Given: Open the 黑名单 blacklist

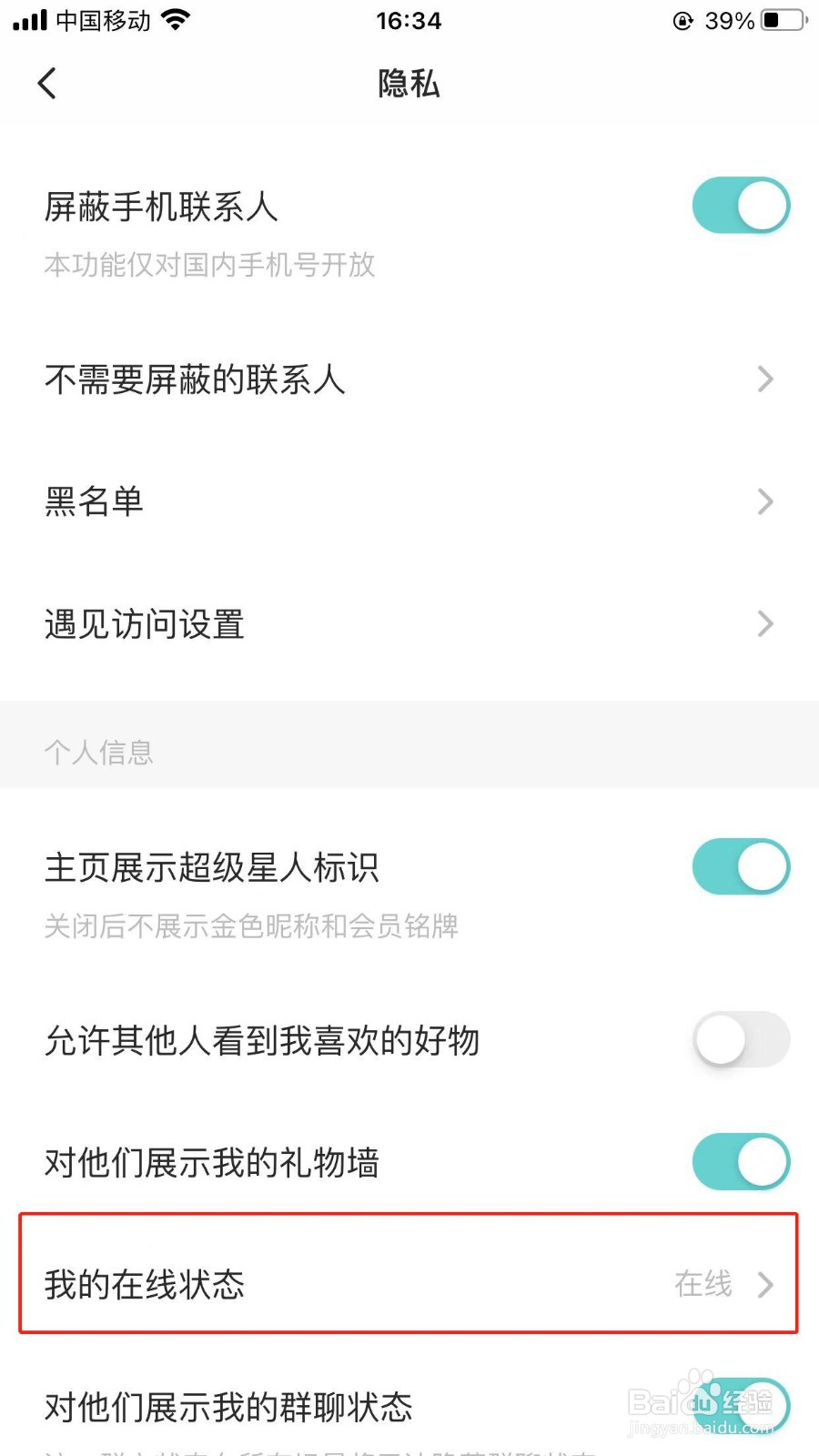Looking at the screenshot, I should click(x=409, y=501).
